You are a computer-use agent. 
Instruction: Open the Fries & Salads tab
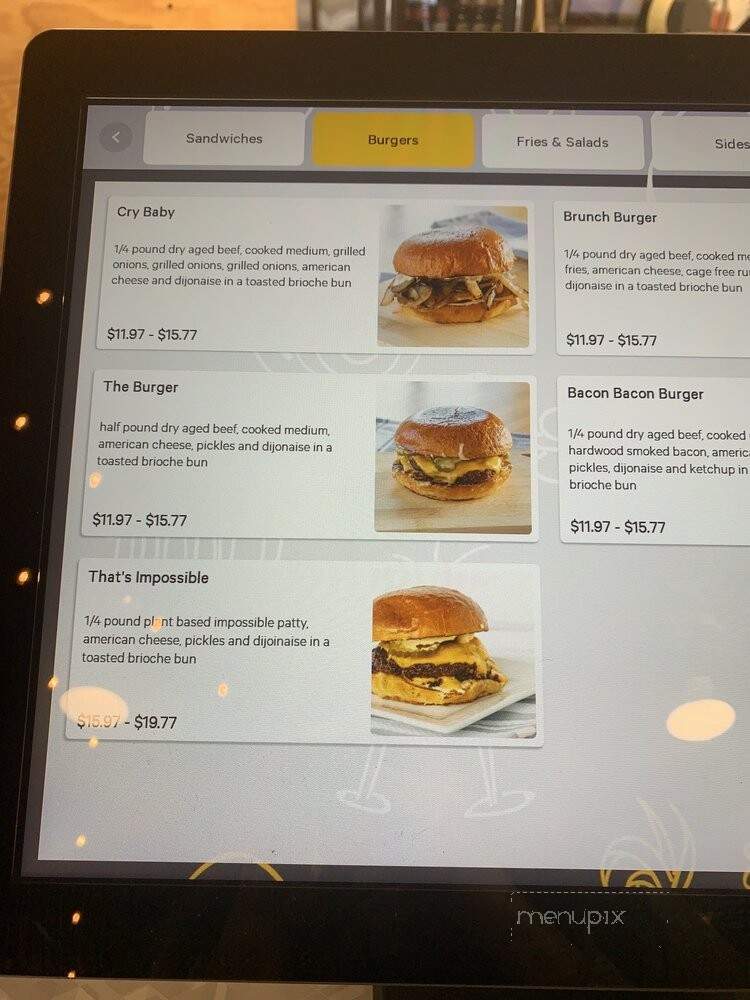coord(562,142)
